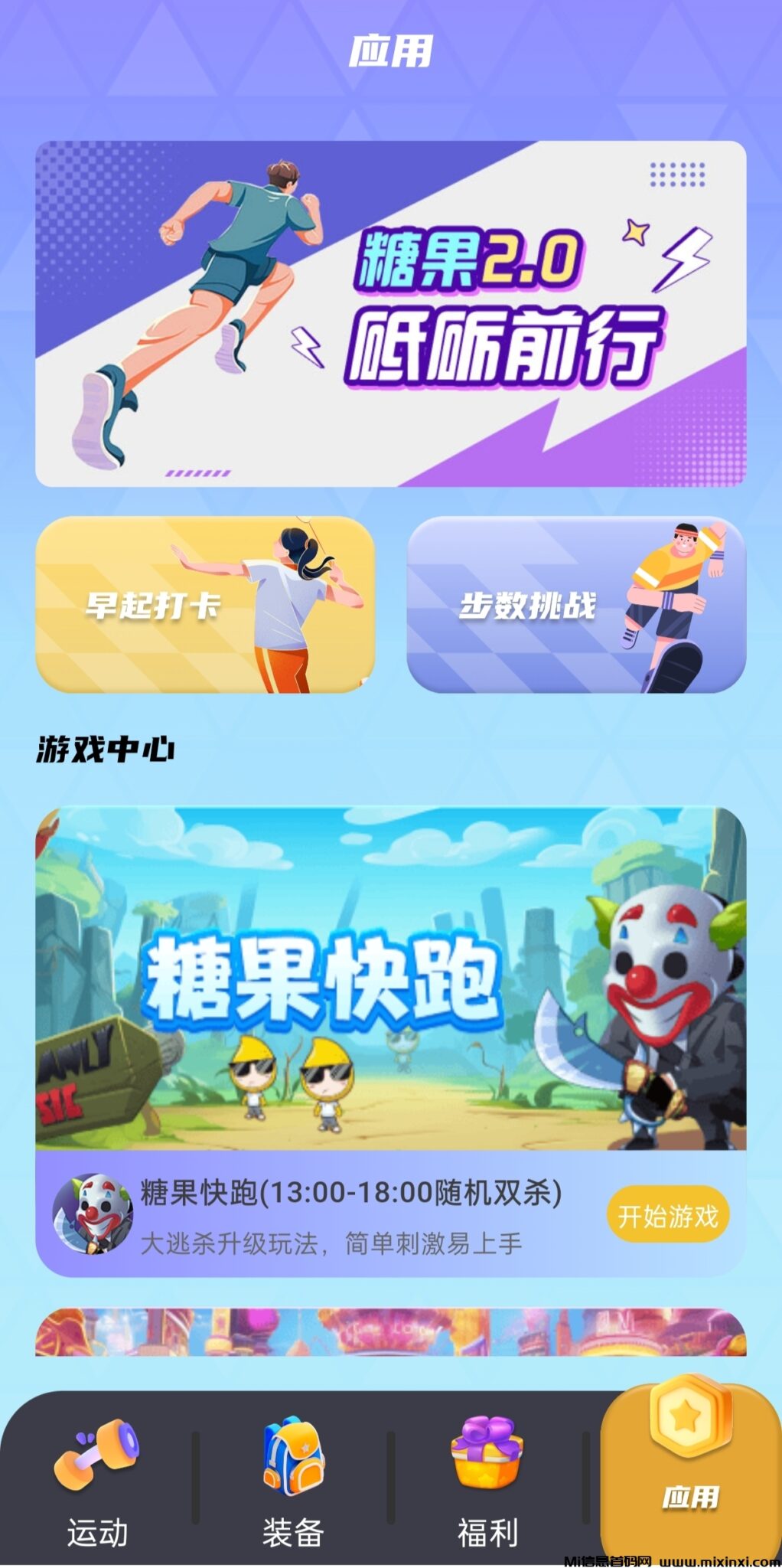Switch to the 装备 tab

pyautogui.click(x=293, y=1481)
